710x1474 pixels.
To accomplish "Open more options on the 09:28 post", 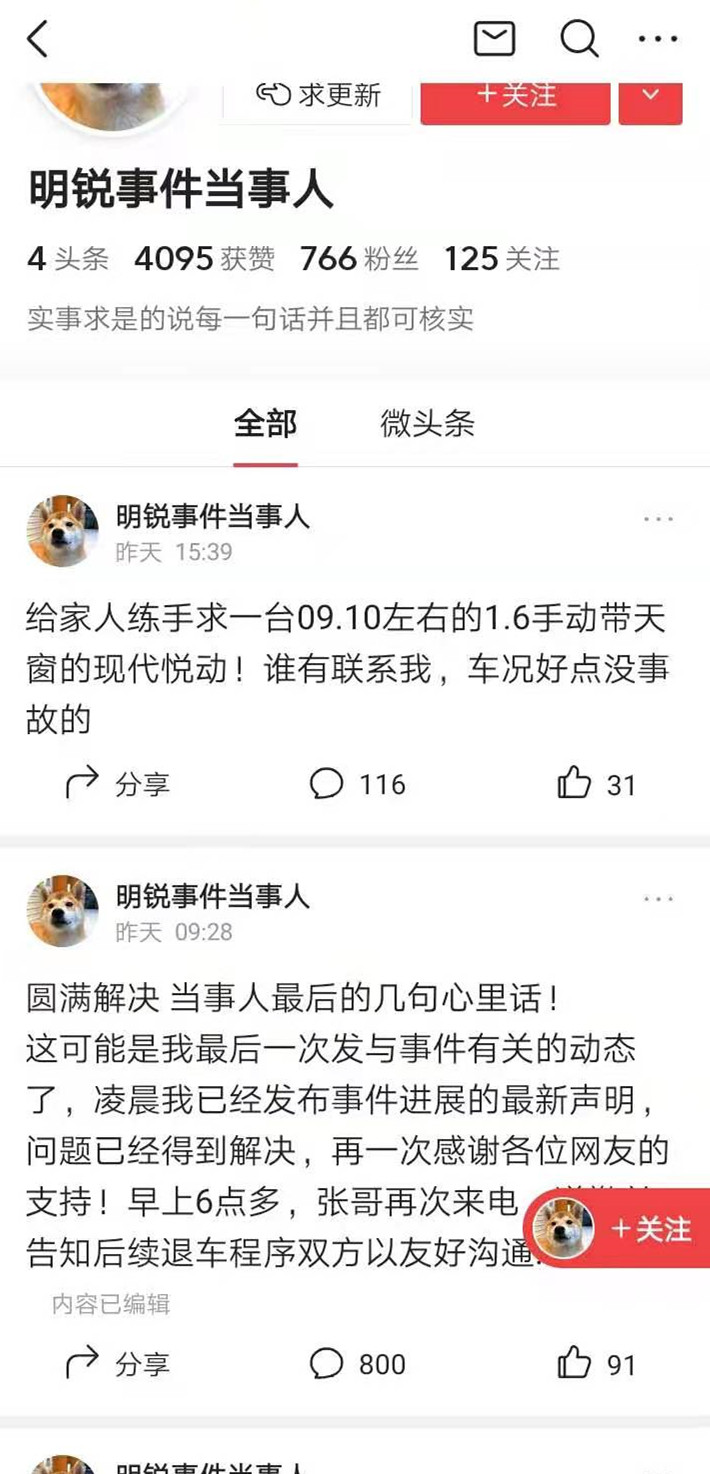I will click(658, 899).
